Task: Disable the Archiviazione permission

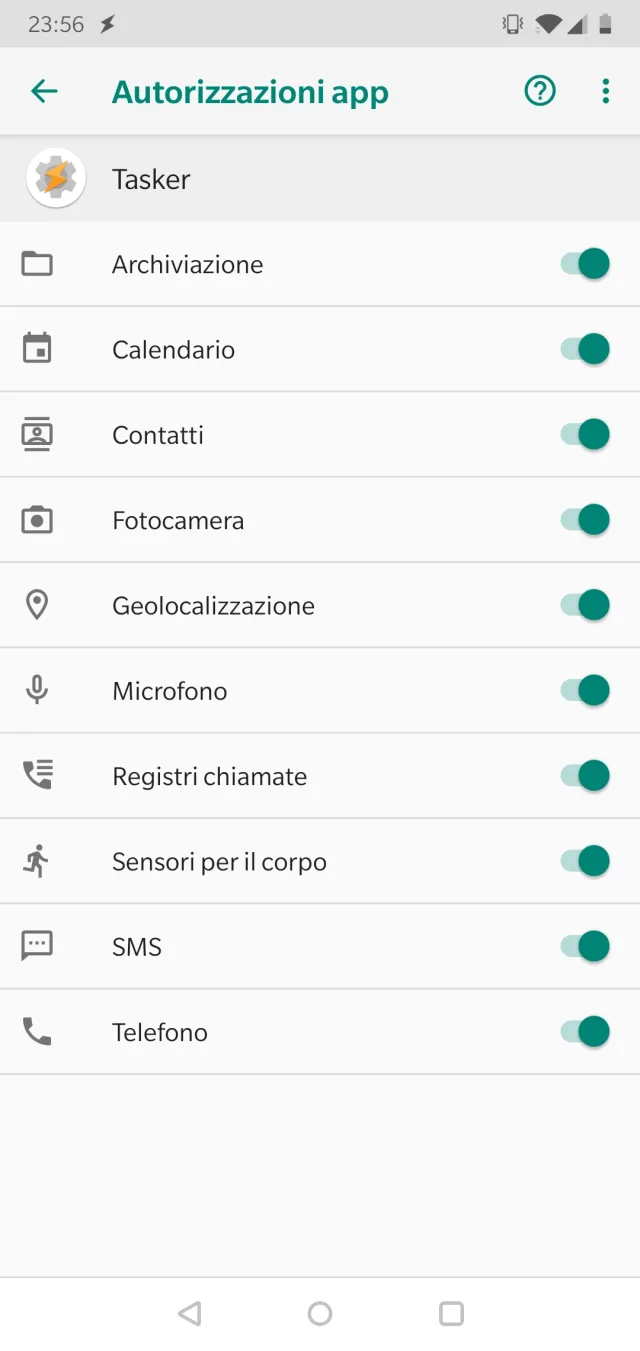Action: (x=585, y=264)
